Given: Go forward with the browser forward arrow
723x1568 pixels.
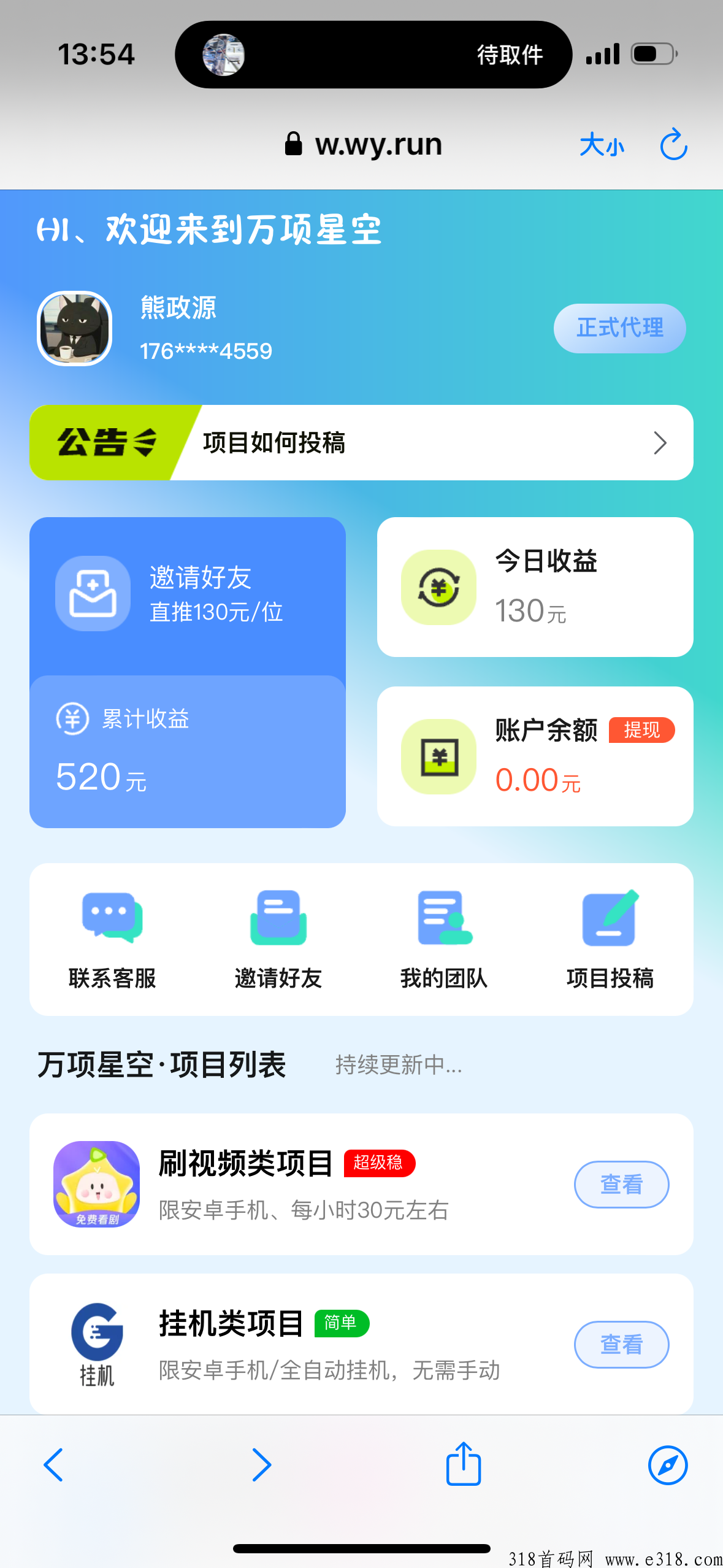Looking at the screenshot, I should tap(261, 1465).
